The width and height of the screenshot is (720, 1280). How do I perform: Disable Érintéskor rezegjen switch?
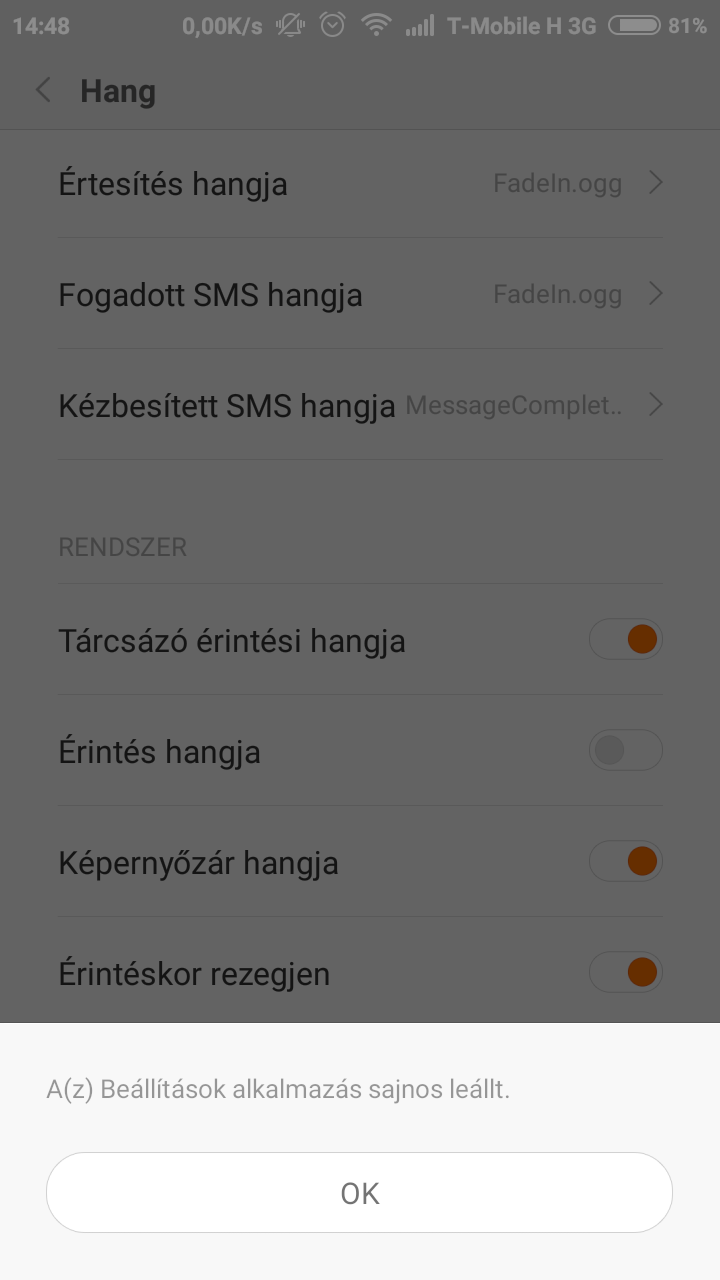pos(626,972)
